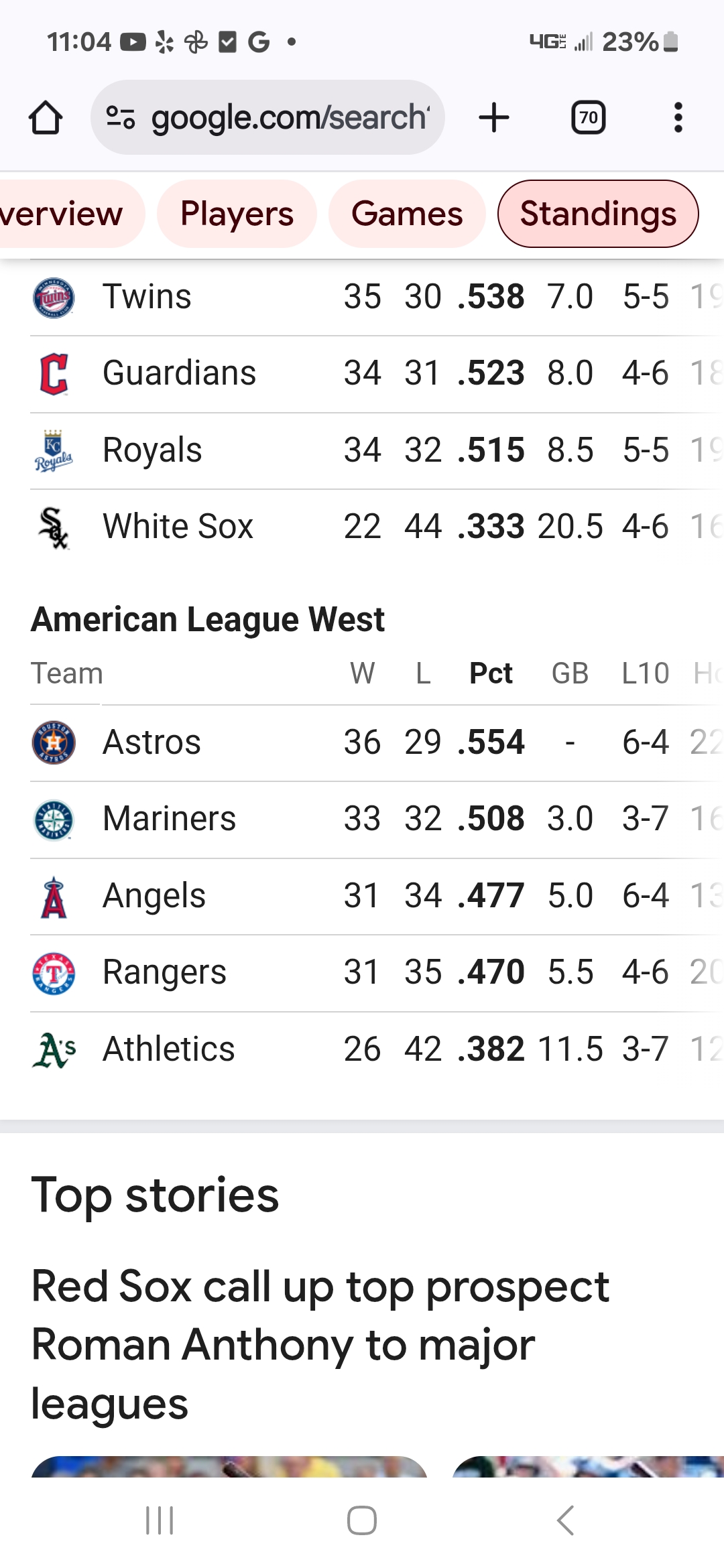Go to the Chrome home page

tap(46, 118)
